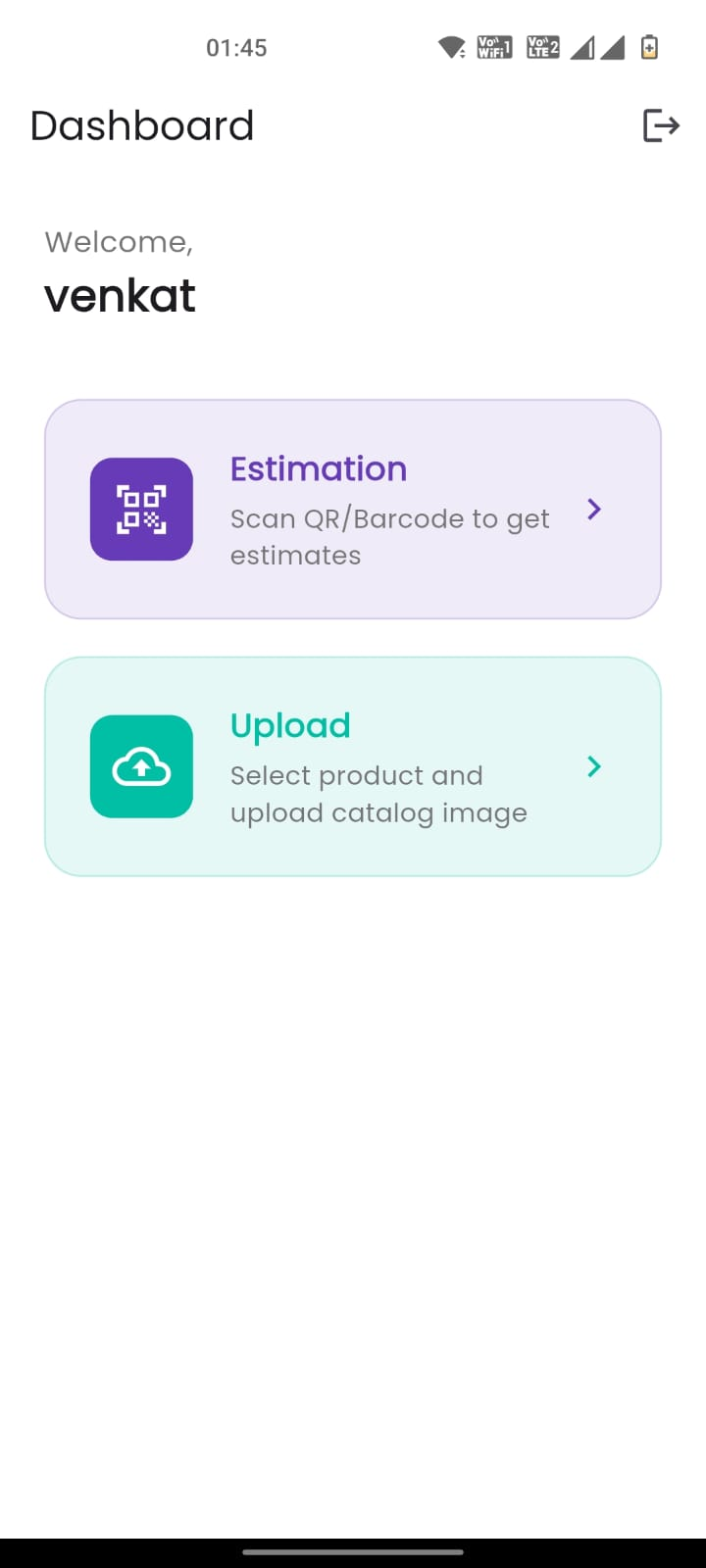The width and height of the screenshot is (706, 1568).
Task: Tap the mobile signal strength icon
Action: 582,46
